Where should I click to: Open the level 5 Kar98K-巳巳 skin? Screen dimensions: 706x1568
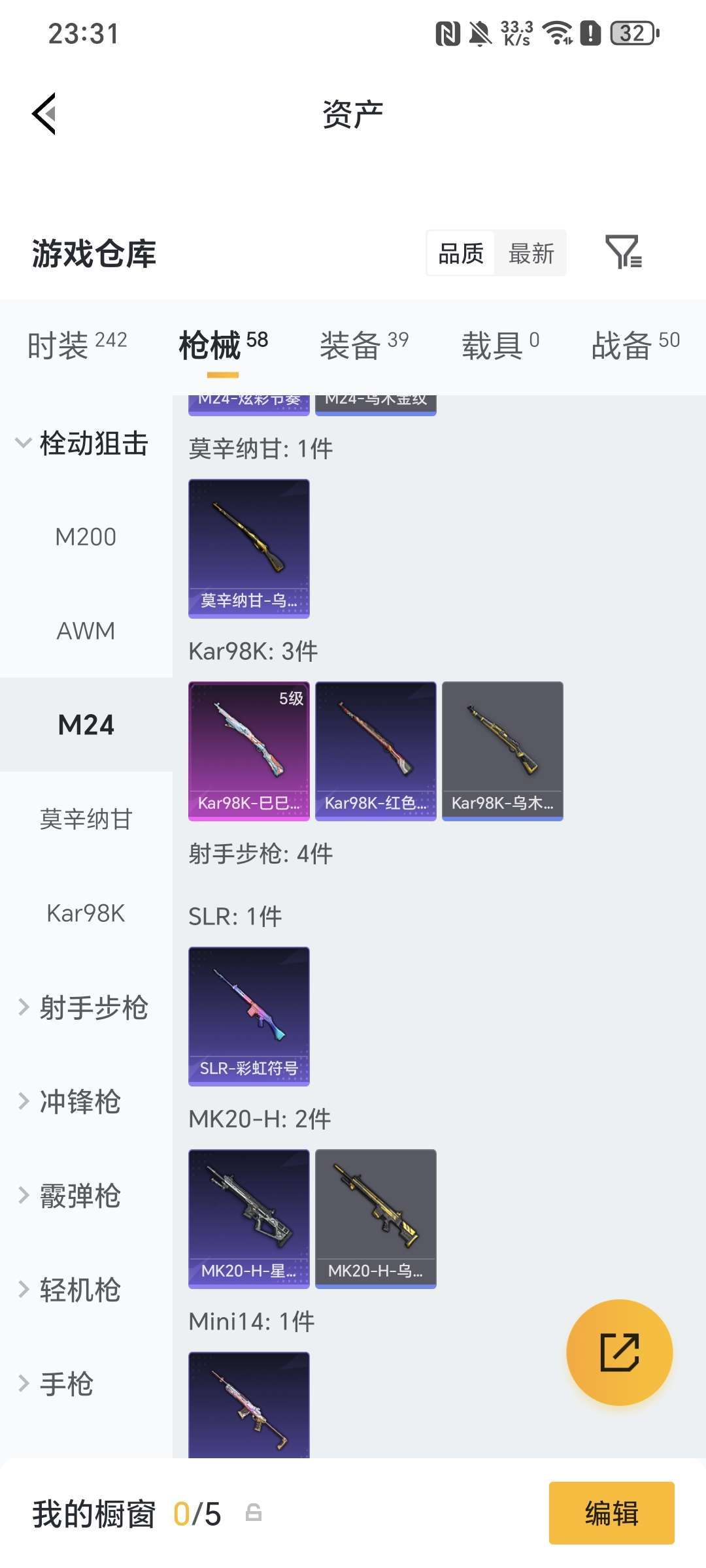[249, 751]
